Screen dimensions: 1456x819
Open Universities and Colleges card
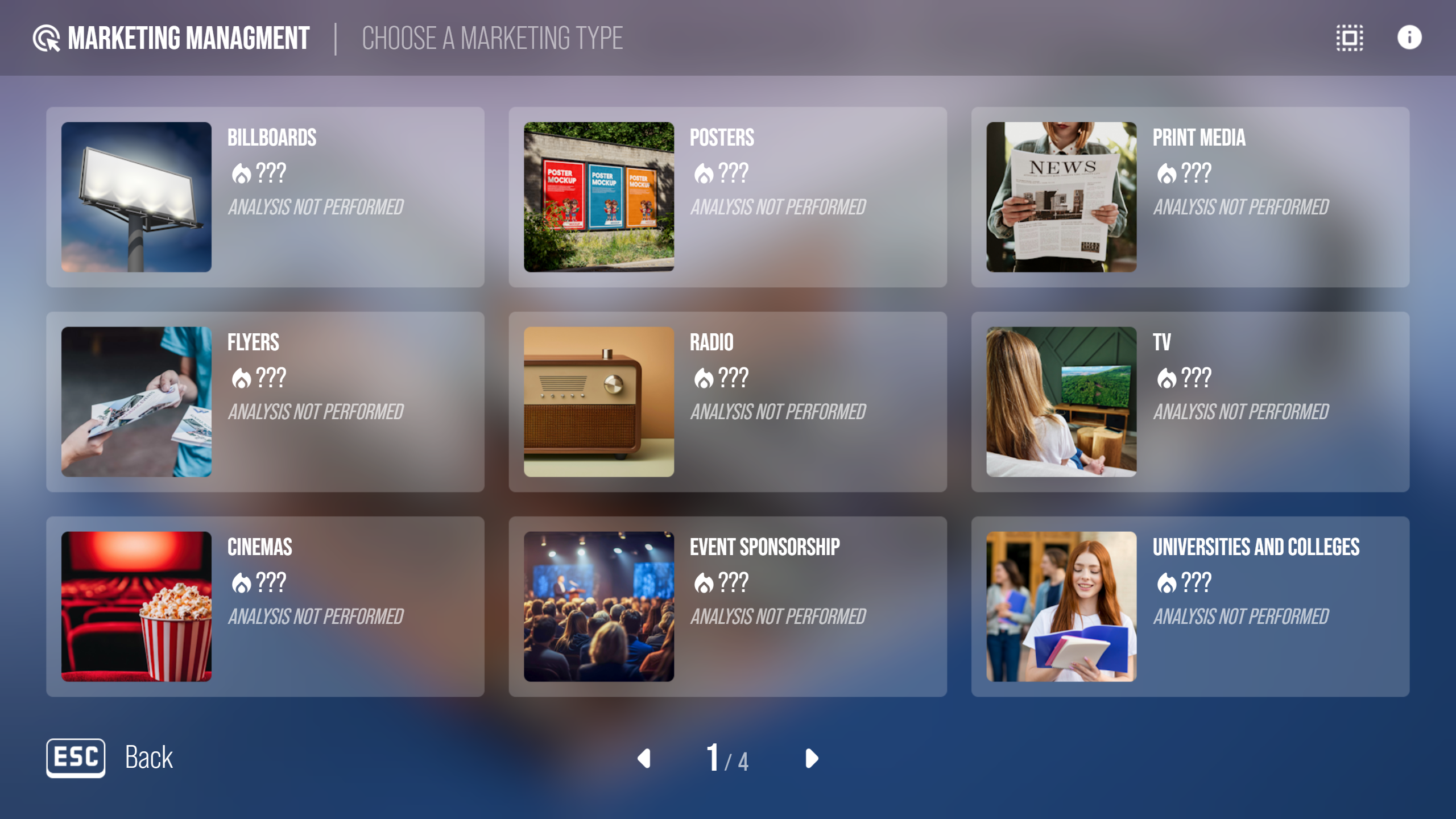1190,606
